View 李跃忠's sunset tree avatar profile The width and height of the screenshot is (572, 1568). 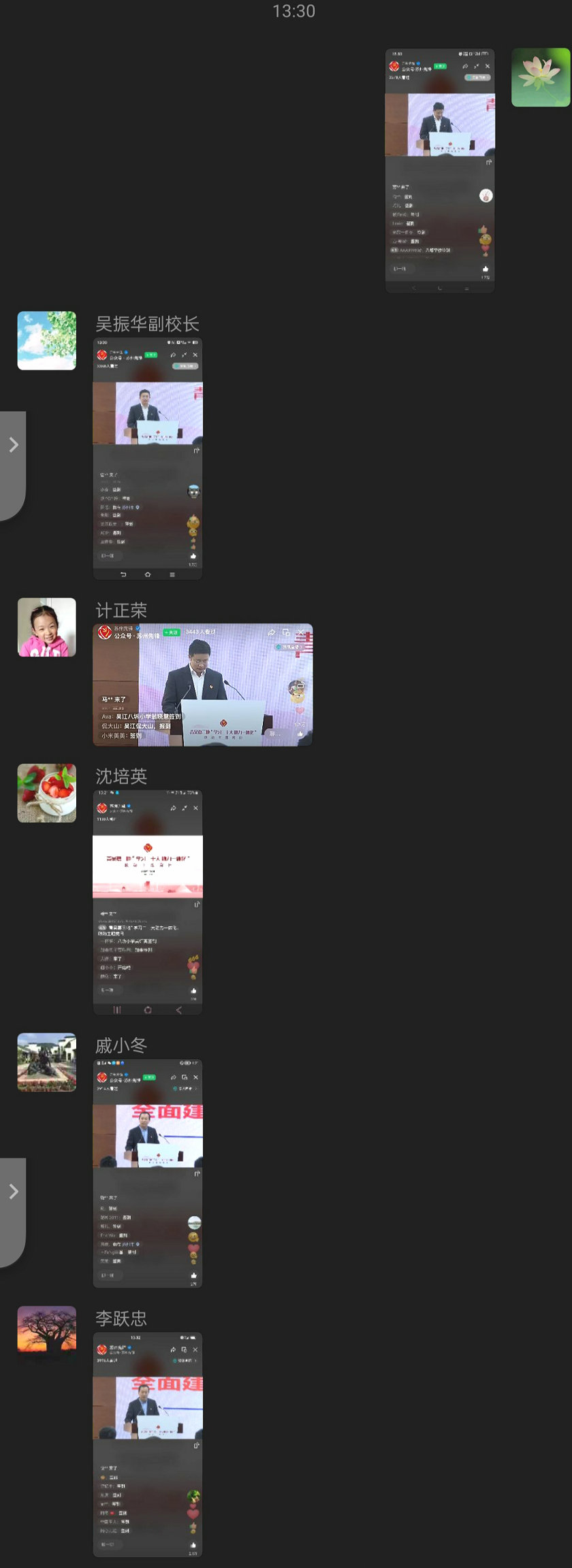point(46,1335)
